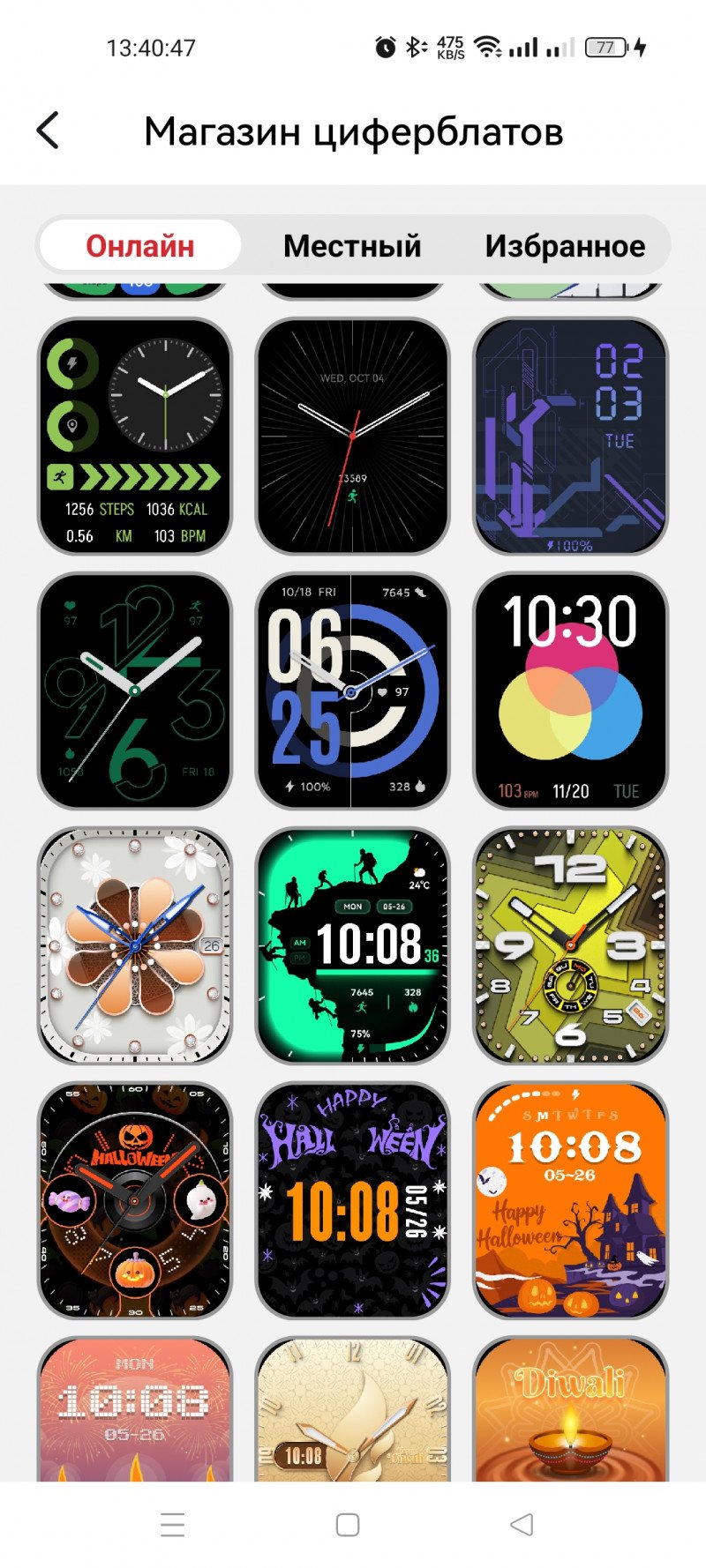This screenshot has height=1568, width=706.
Task: Choose the dark green numerals analog face
Action: 135,691
